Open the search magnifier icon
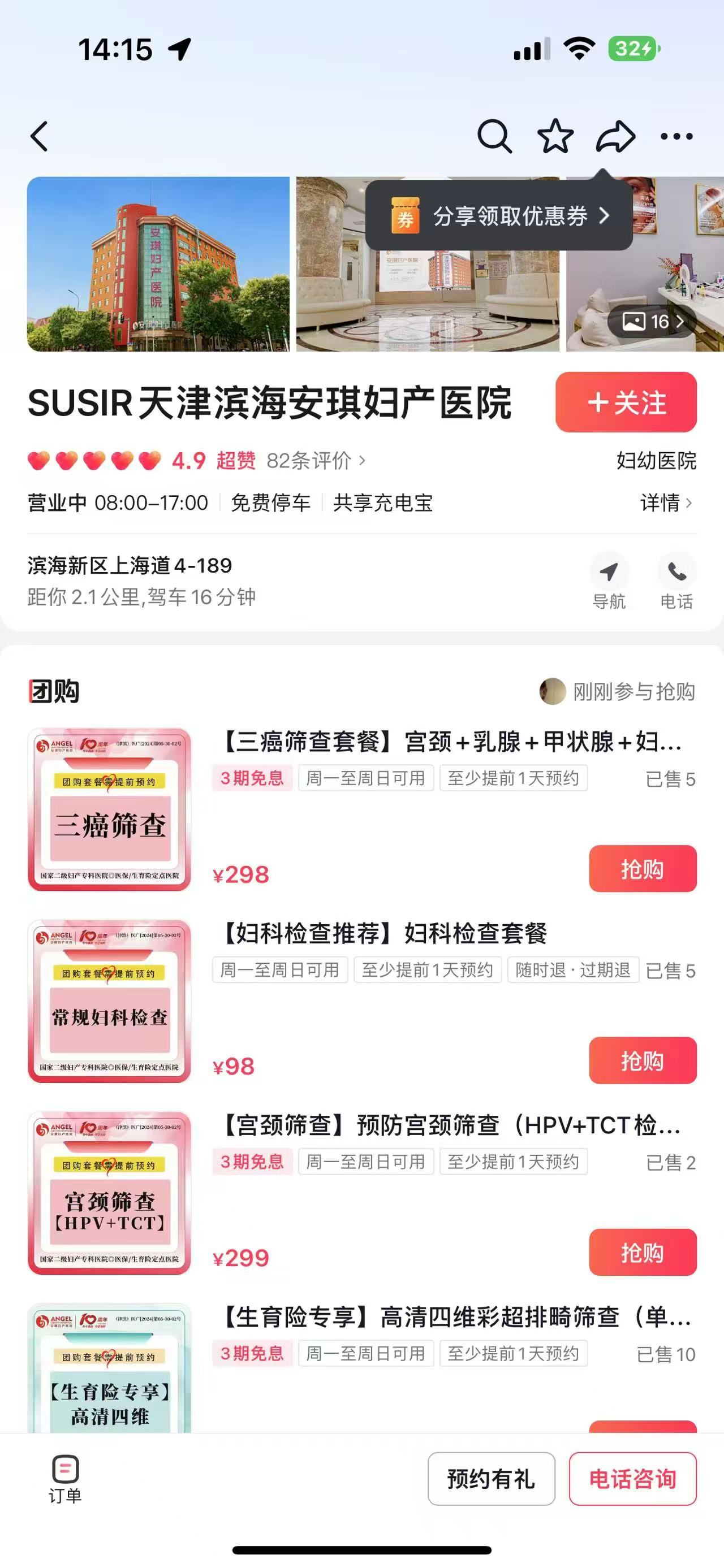This screenshot has height=1568, width=724. (494, 136)
